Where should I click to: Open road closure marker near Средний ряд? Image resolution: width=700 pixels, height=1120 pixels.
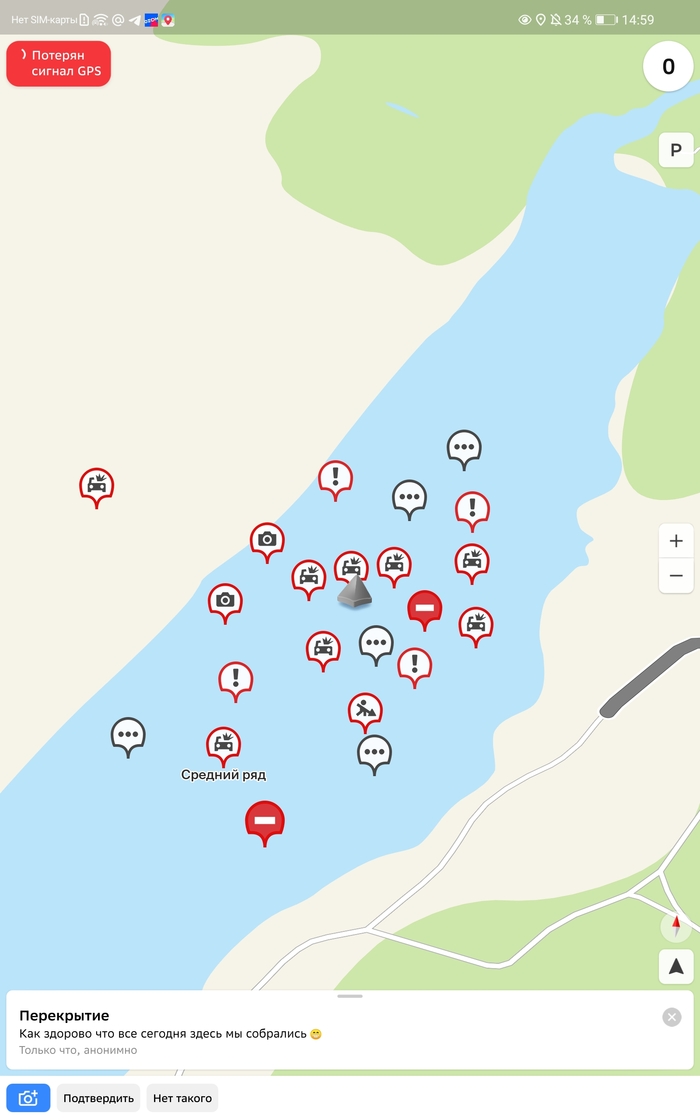[x=265, y=820]
